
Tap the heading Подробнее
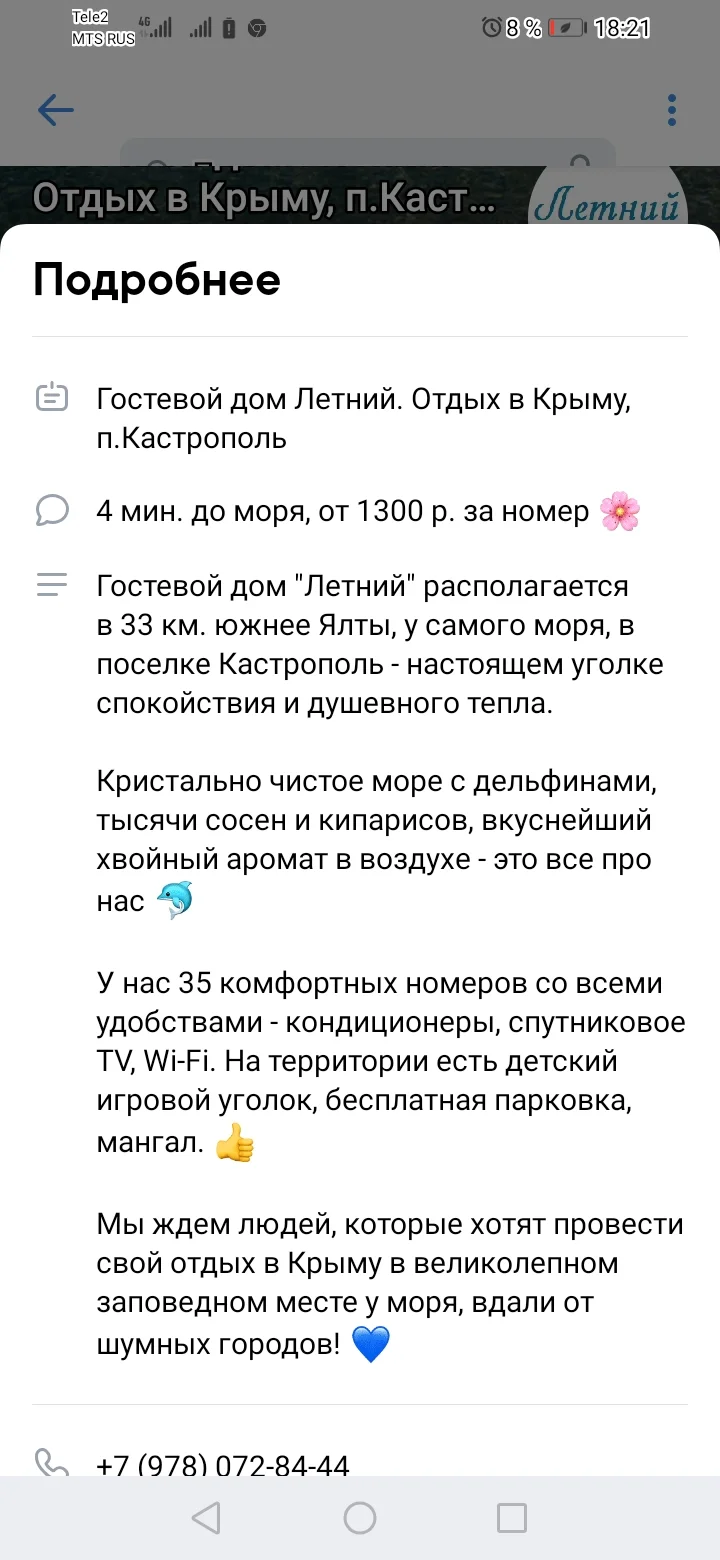[x=156, y=280]
